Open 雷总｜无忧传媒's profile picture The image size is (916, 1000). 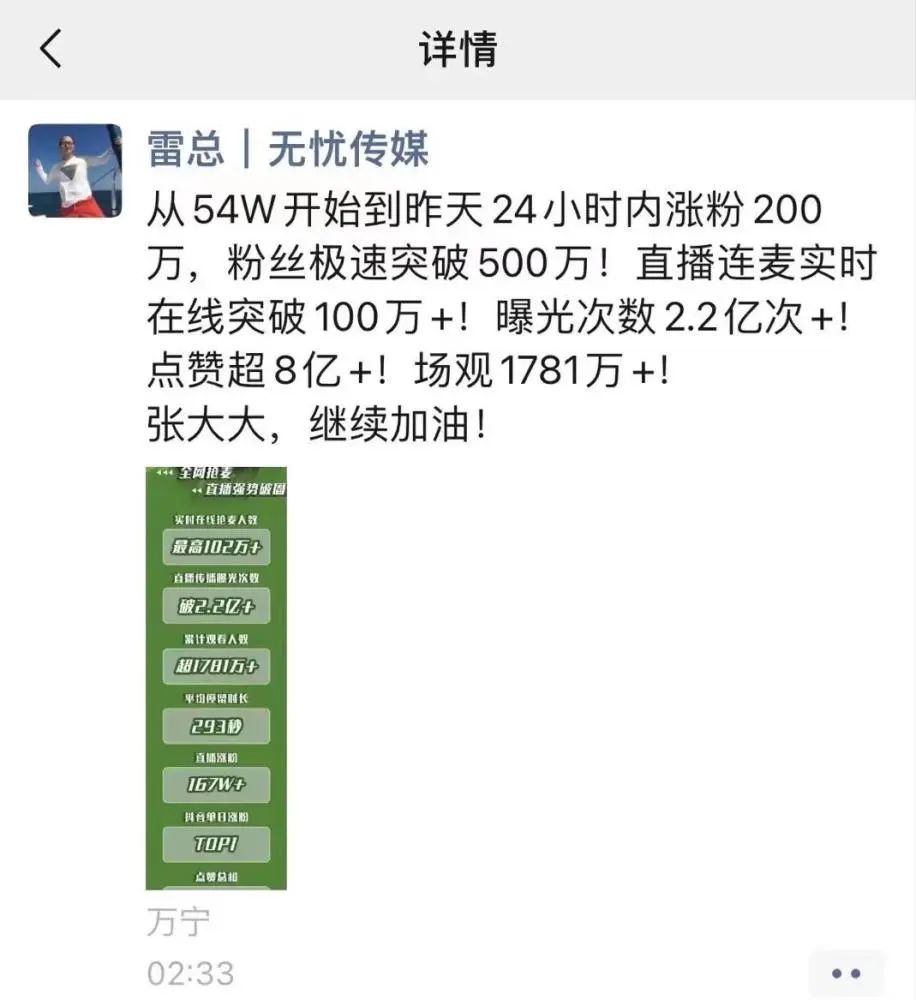point(75,170)
